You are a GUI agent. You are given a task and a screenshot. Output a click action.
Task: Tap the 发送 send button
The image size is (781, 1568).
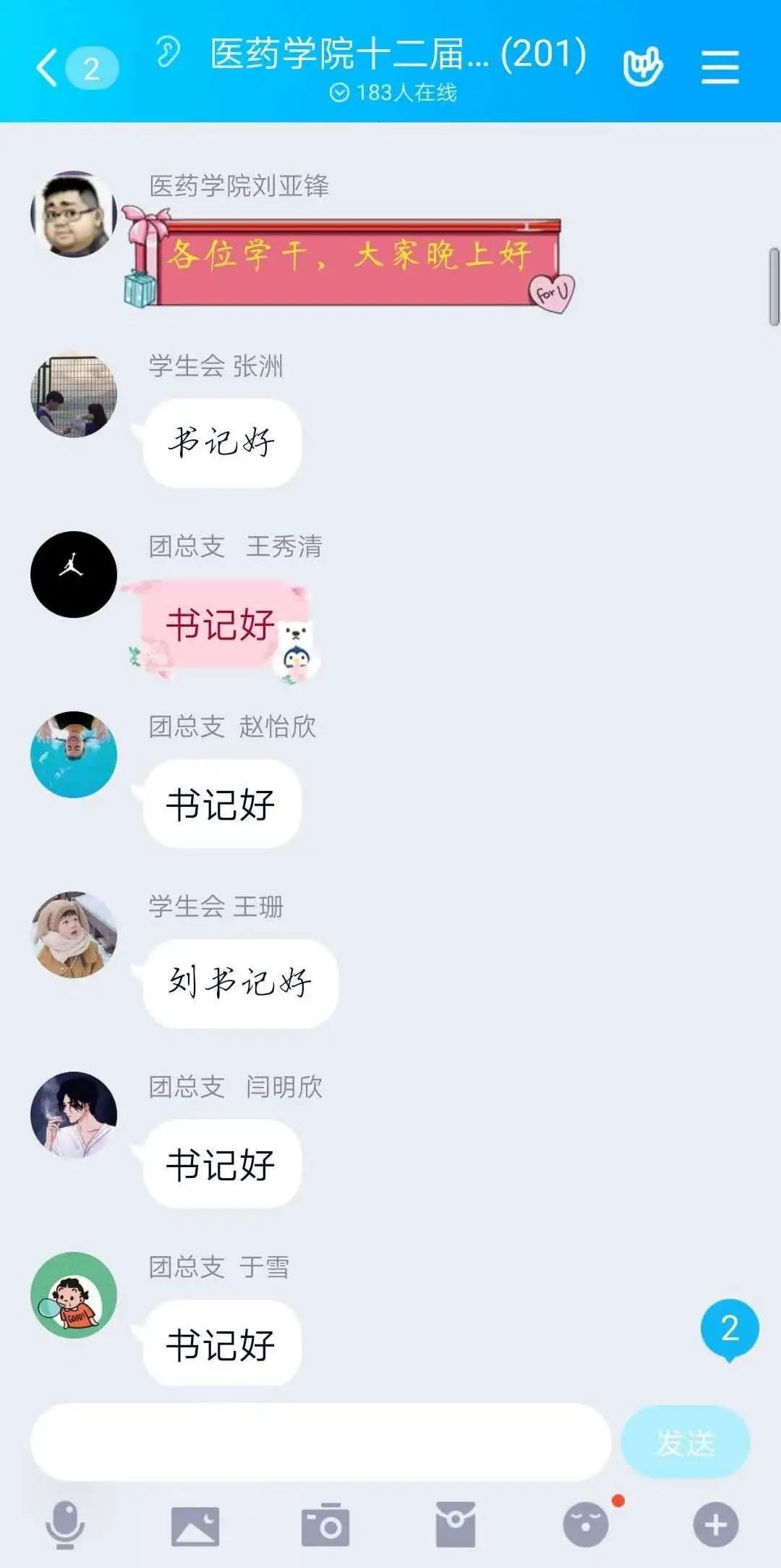pyautogui.click(x=685, y=1442)
